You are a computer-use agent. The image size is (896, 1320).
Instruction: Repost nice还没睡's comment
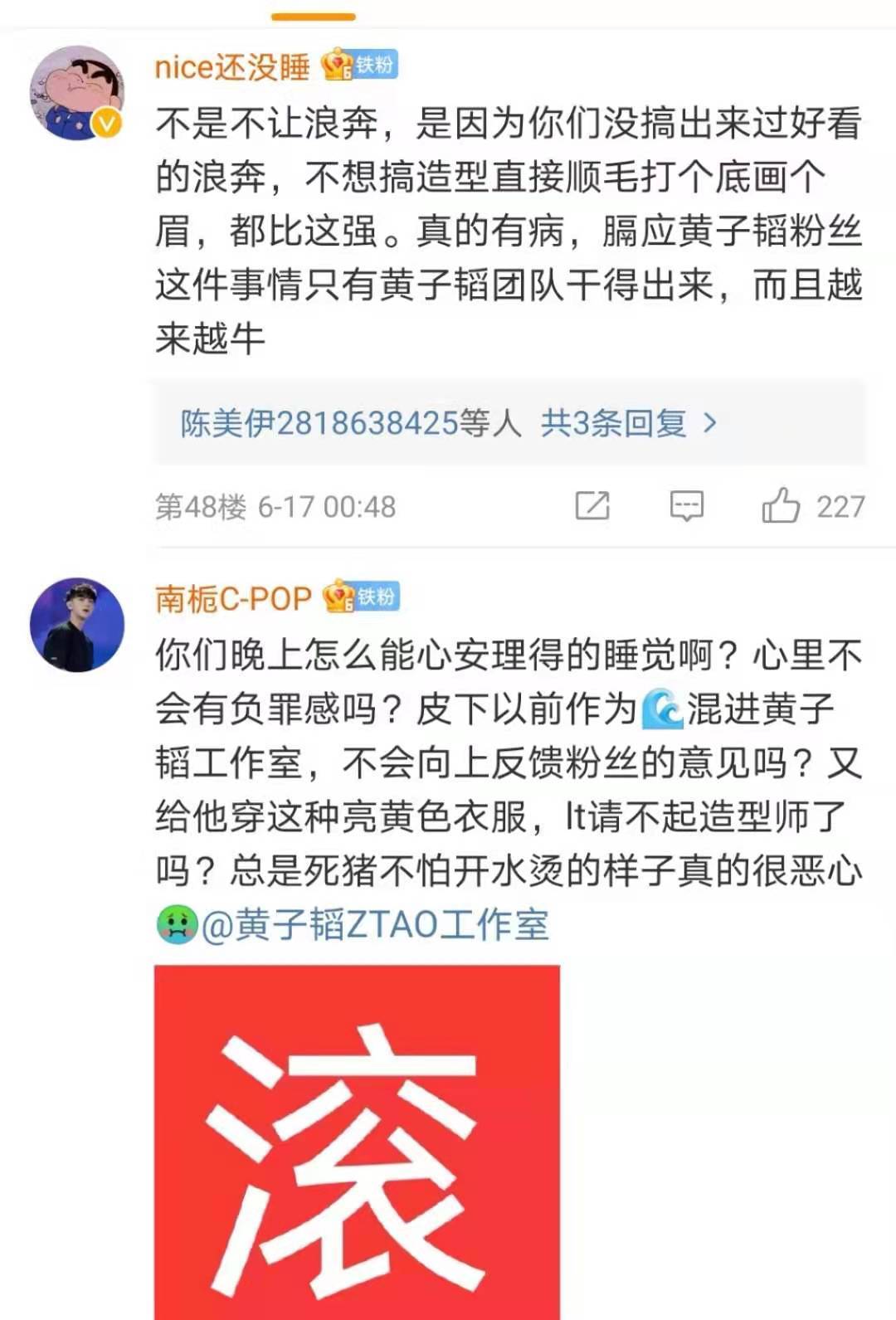[592, 505]
